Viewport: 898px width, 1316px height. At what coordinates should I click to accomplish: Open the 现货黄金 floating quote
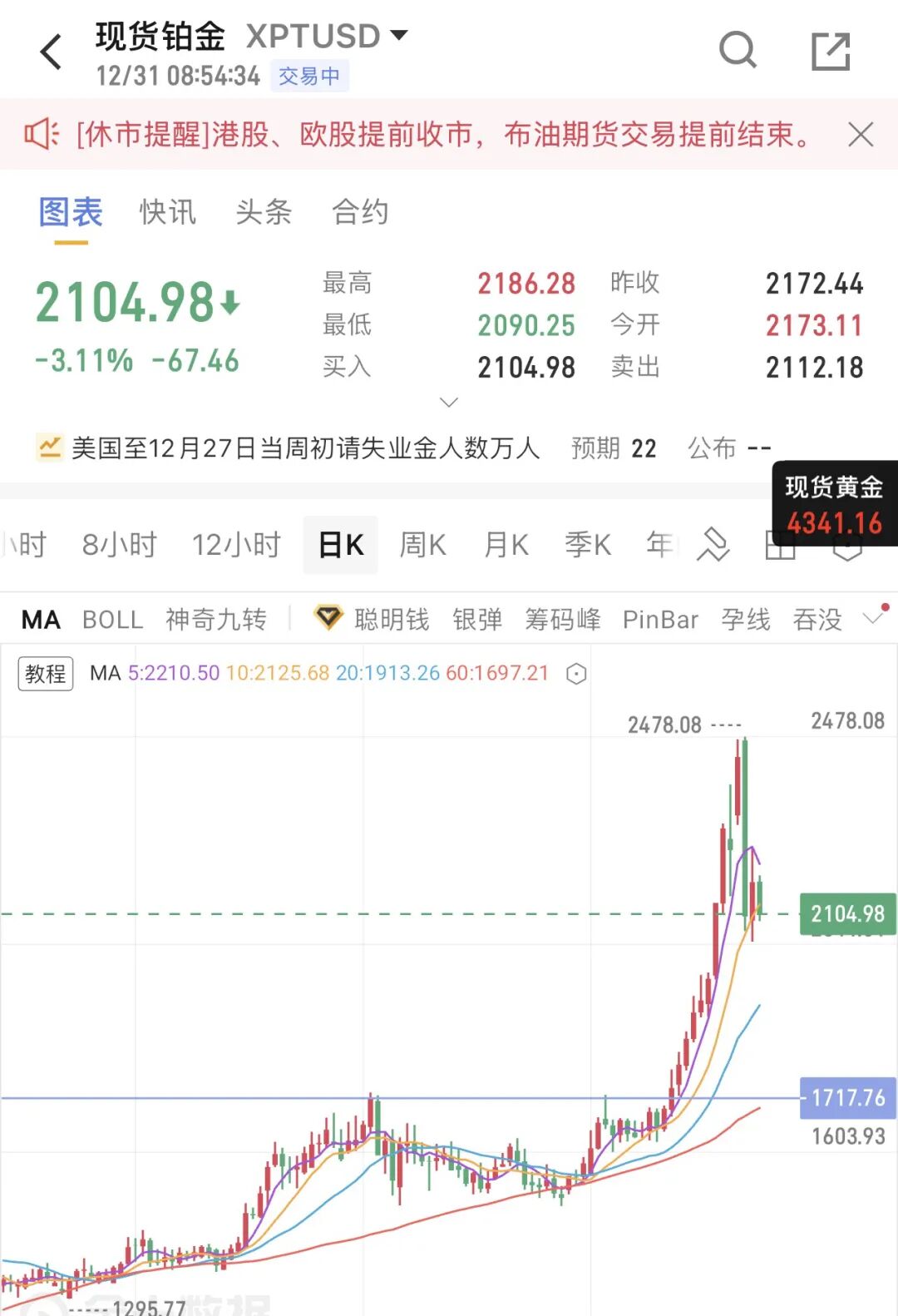coord(834,503)
